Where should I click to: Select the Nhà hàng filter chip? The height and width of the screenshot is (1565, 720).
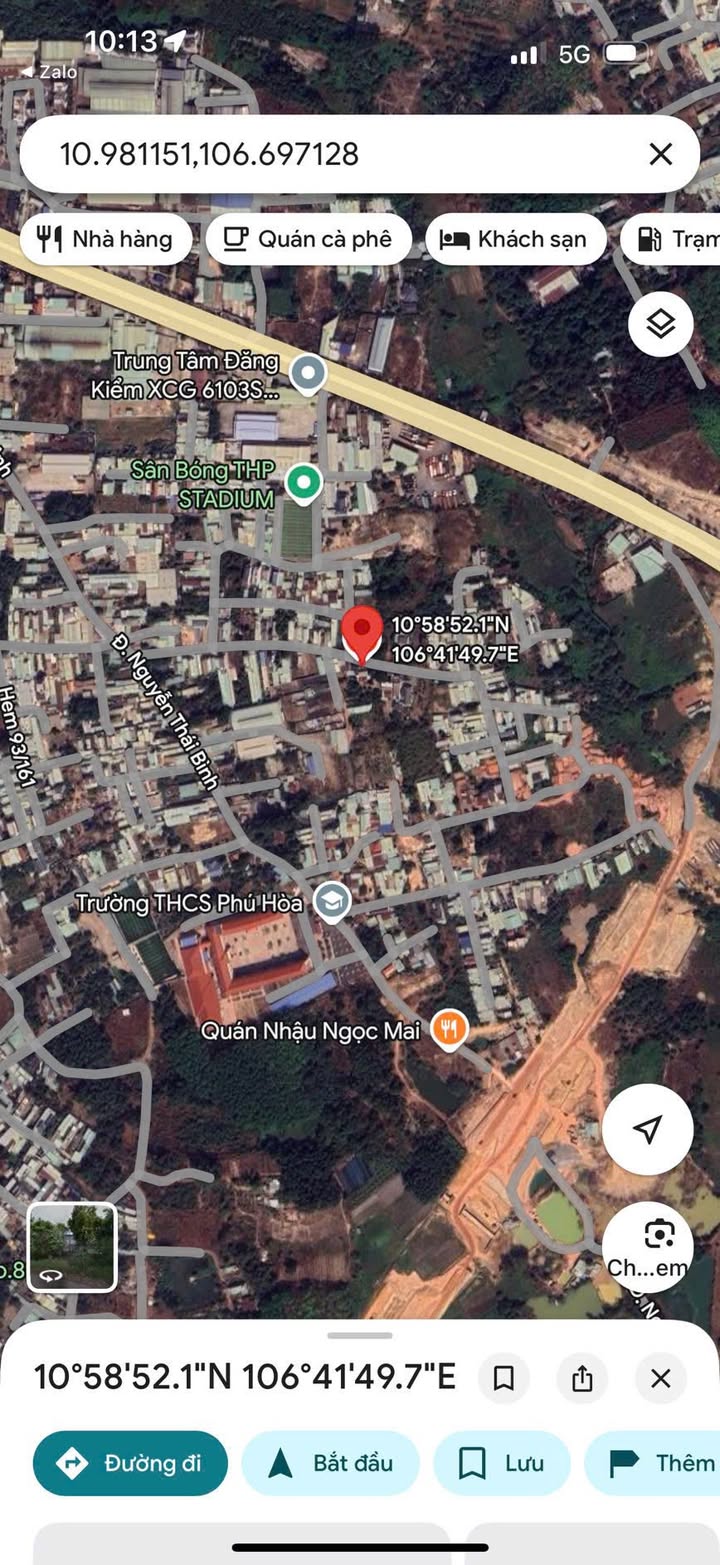[105, 239]
